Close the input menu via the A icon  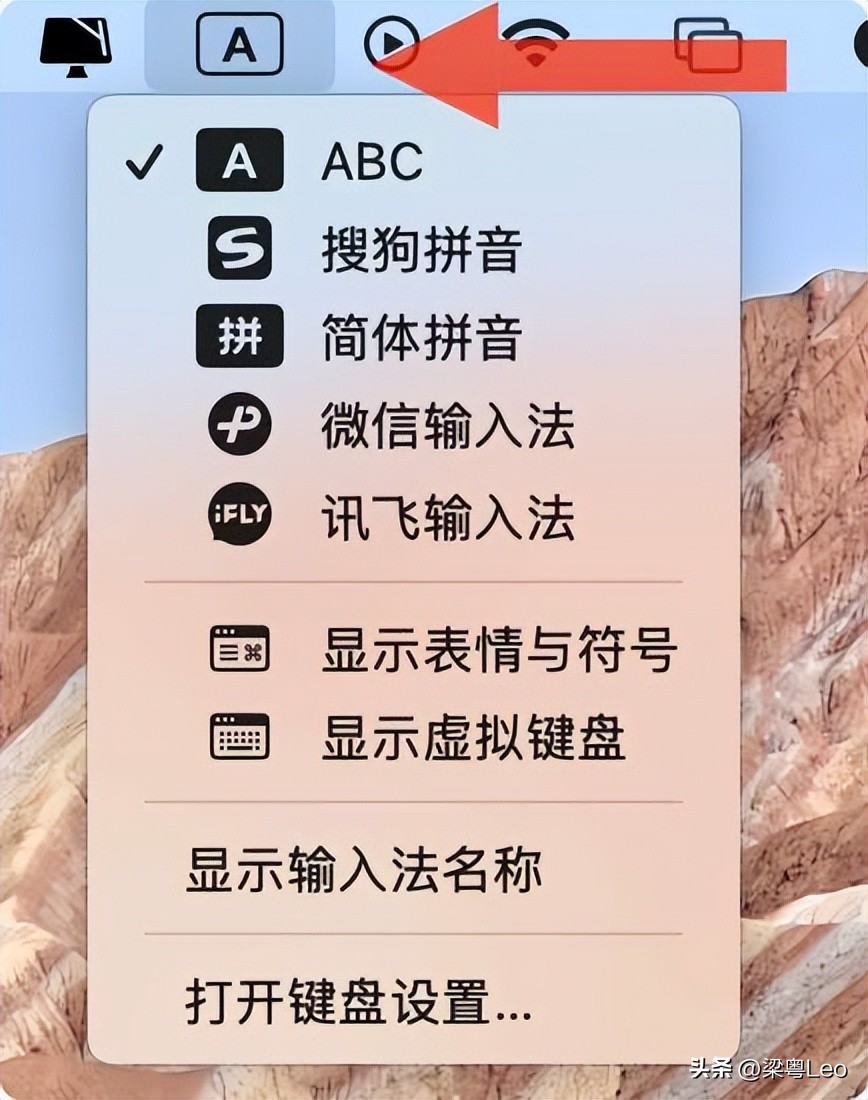click(x=239, y=45)
